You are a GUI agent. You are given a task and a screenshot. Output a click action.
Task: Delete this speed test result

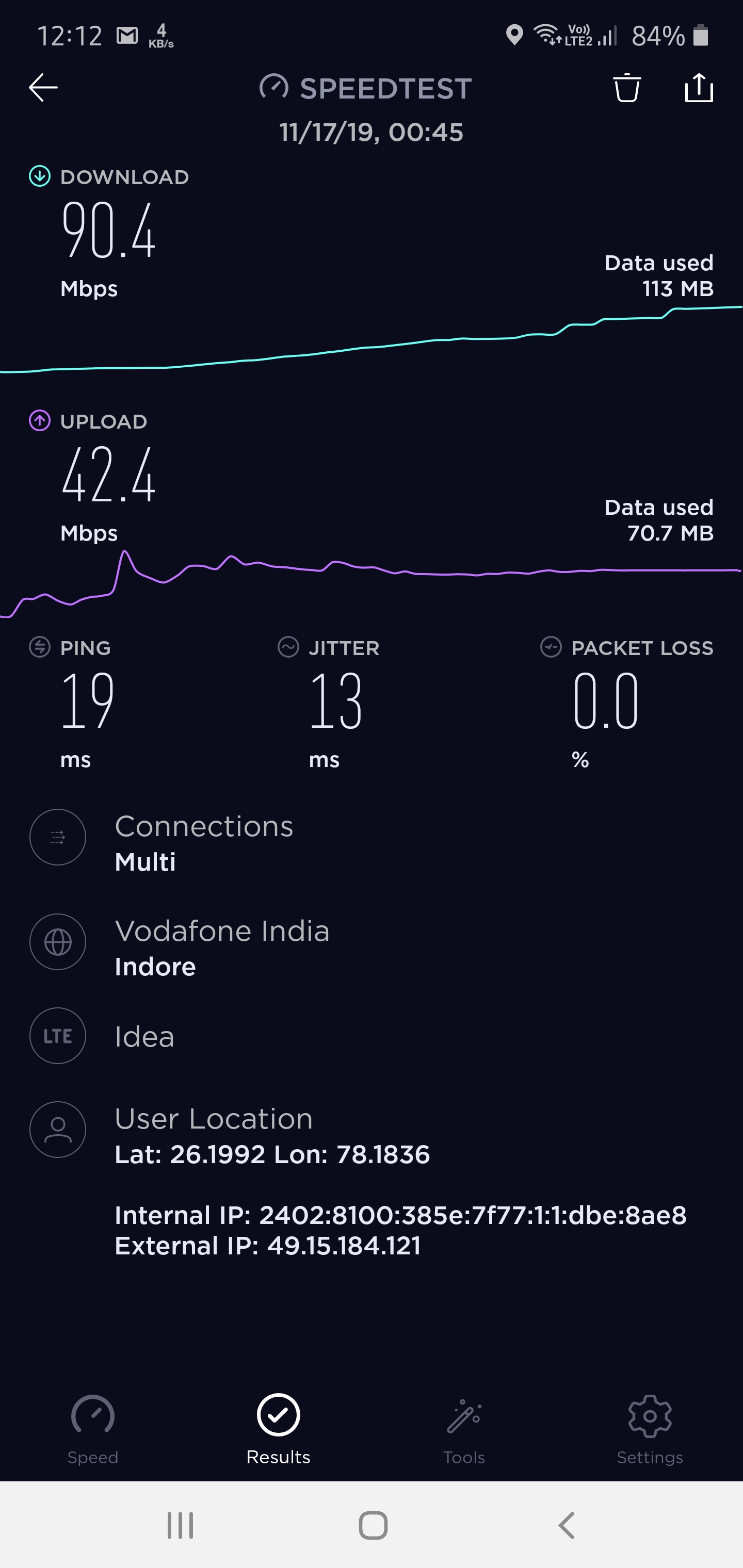pyautogui.click(x=627, y=88)
